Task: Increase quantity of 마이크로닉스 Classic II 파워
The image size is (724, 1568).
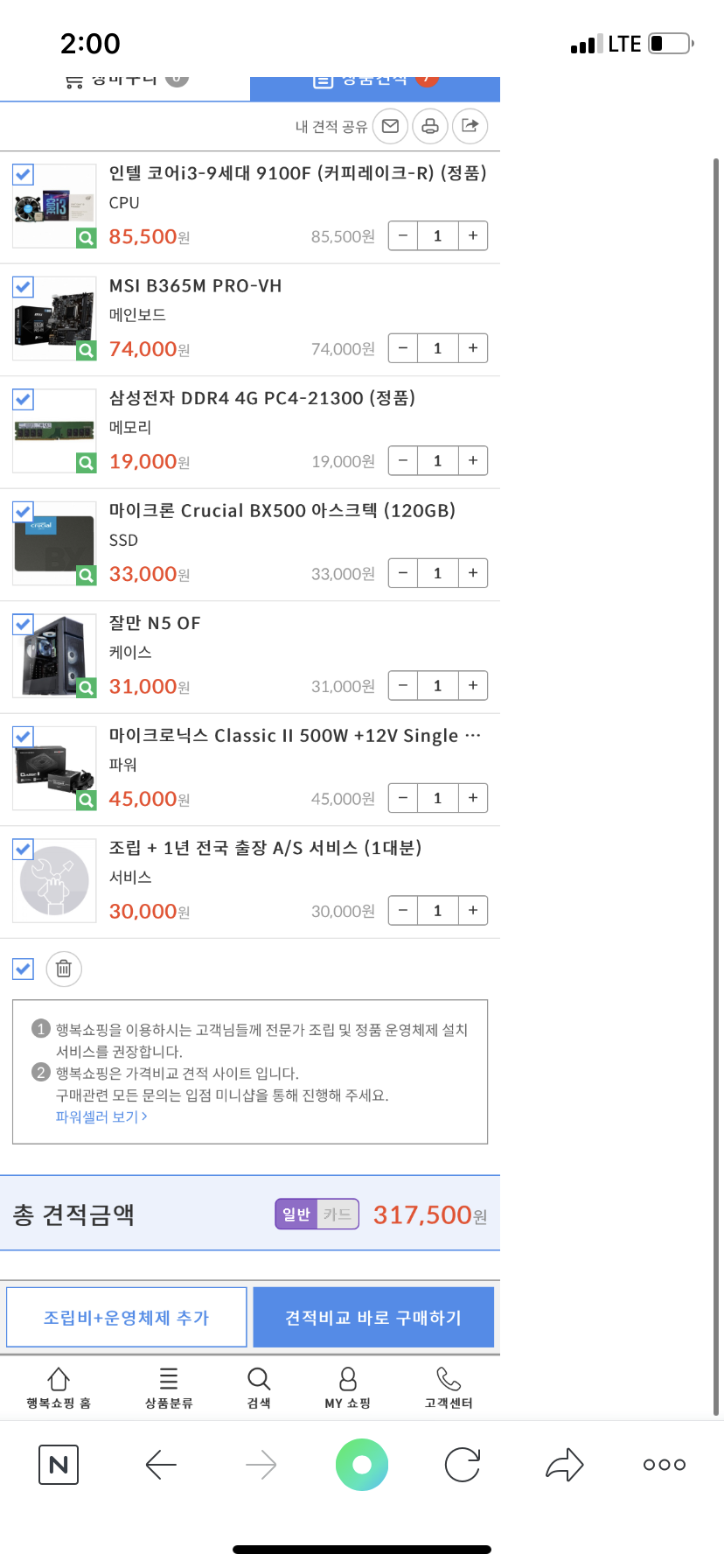Action: [473, 798]
